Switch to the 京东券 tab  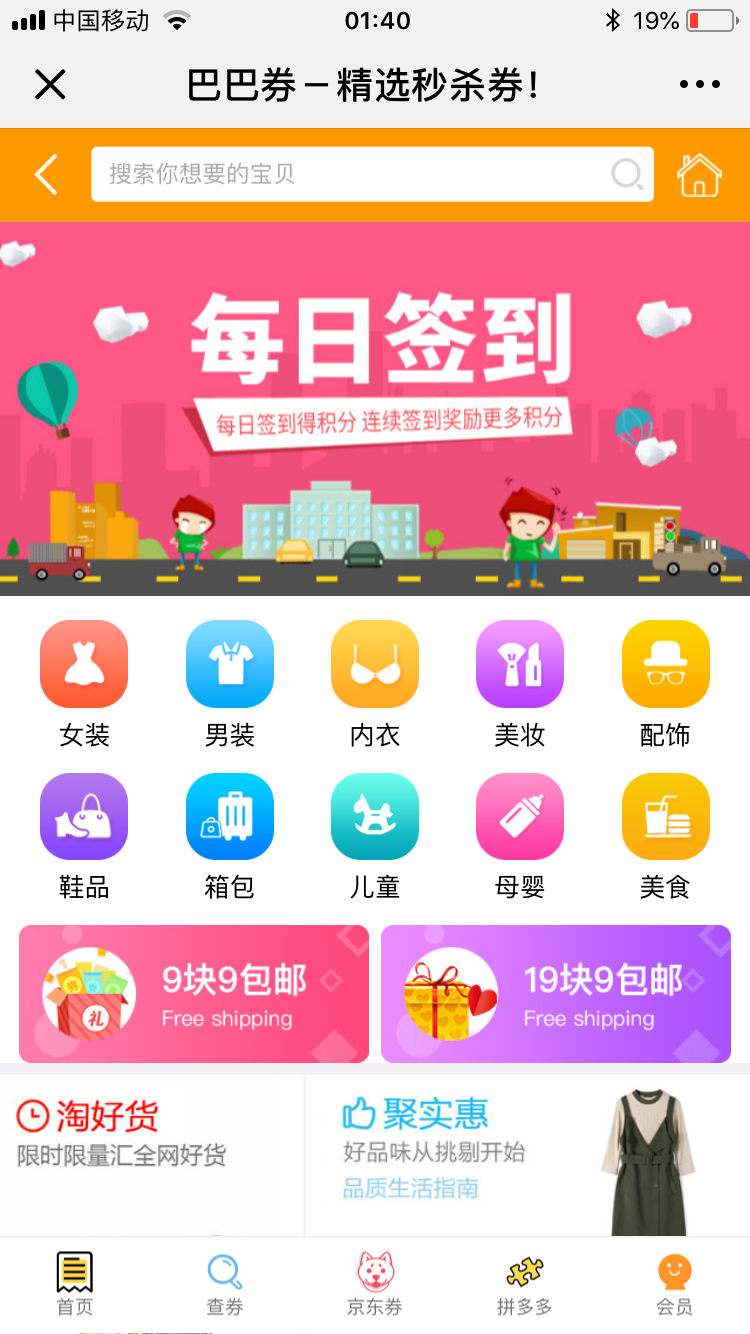click(x=375, y=1285)
